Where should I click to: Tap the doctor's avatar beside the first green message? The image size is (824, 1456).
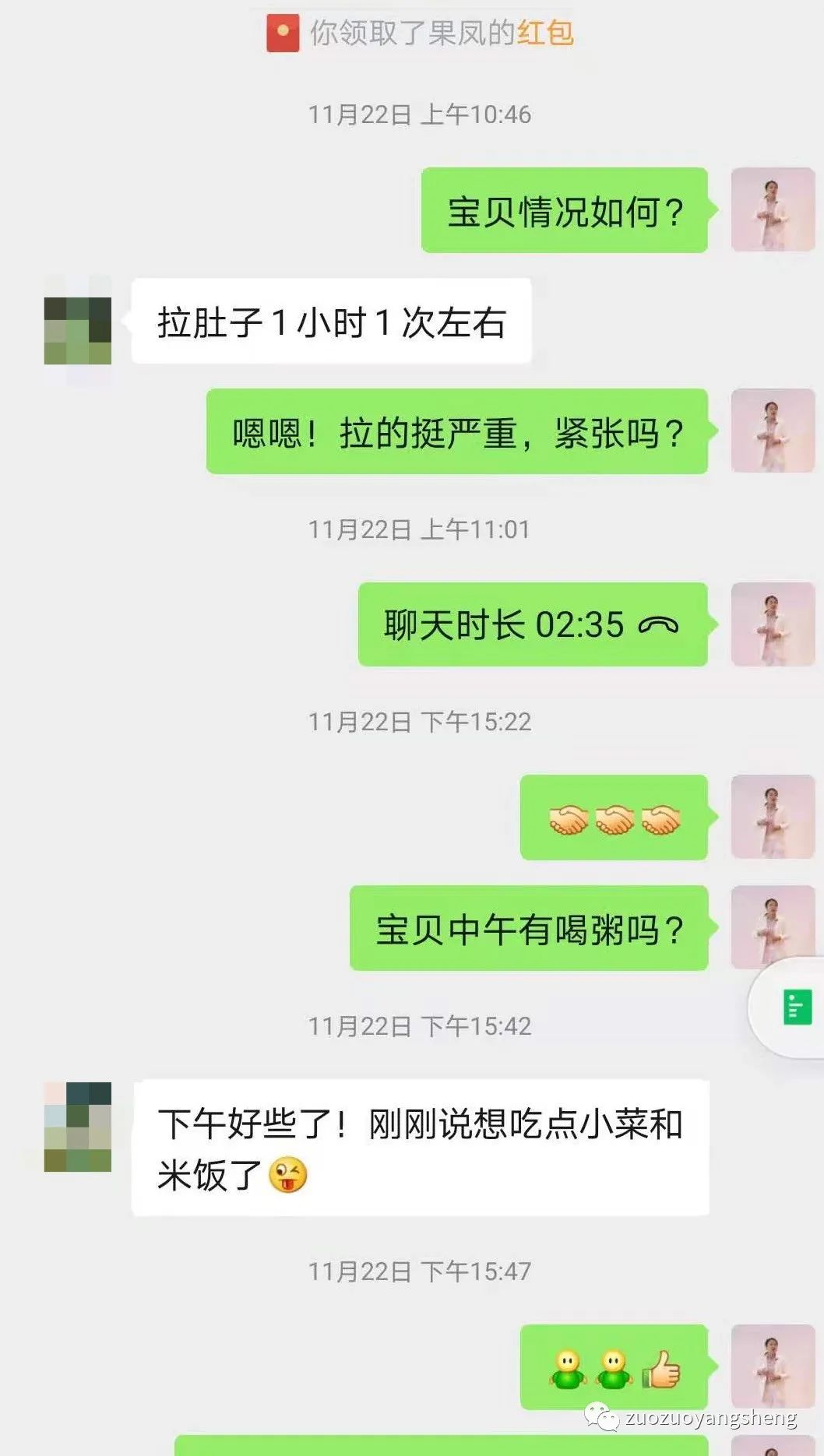771,210
